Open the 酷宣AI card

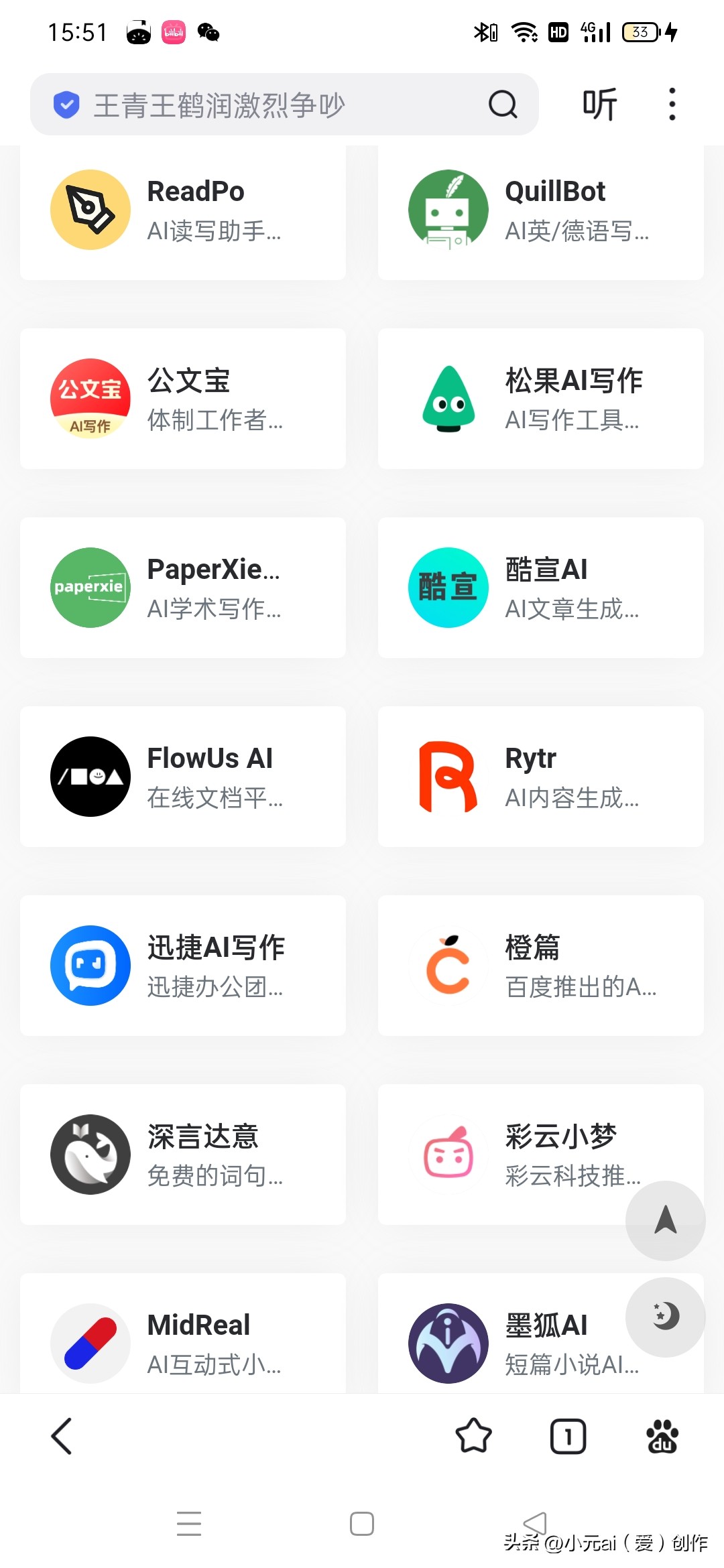tap(541, 588)
